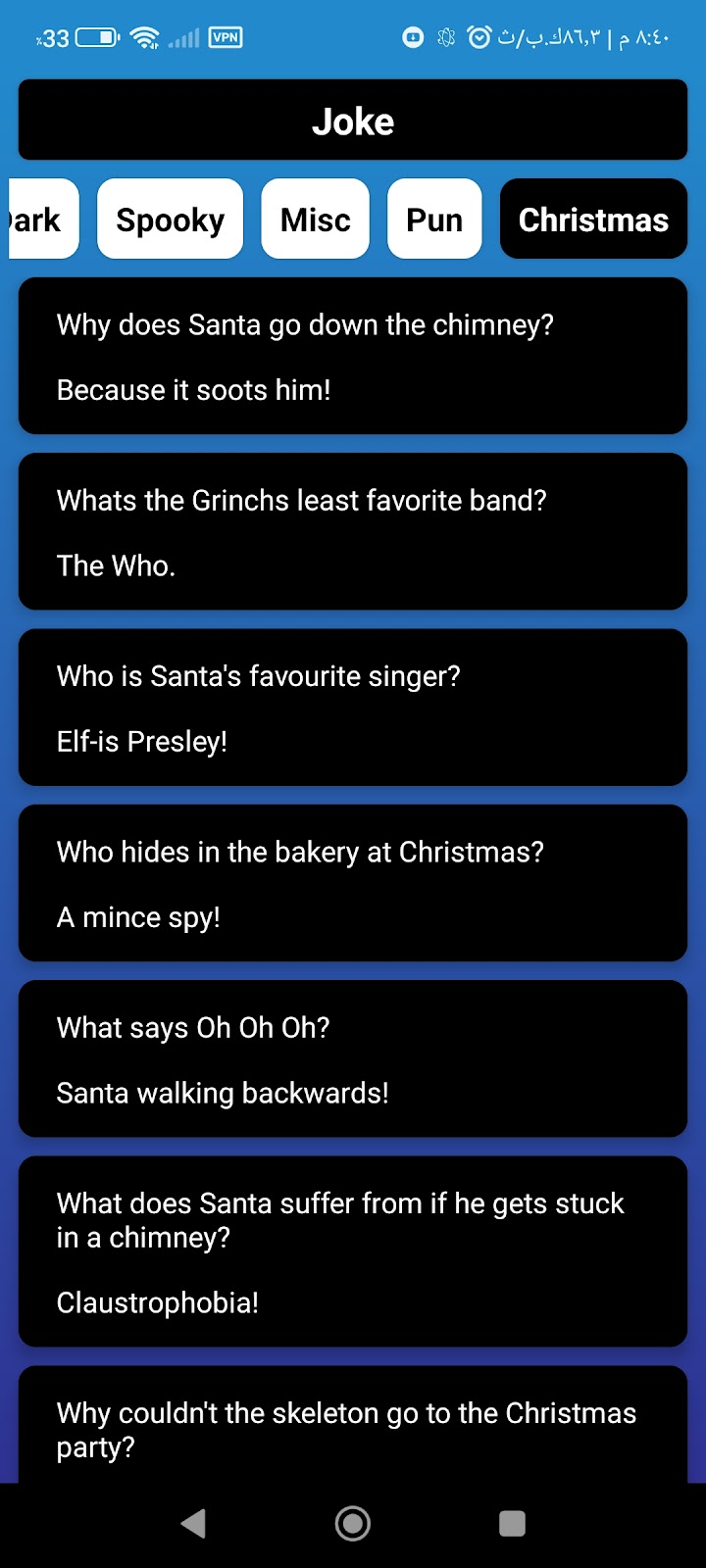
Task: Open the skeleton Christmas party joke
Action: 353,1425
